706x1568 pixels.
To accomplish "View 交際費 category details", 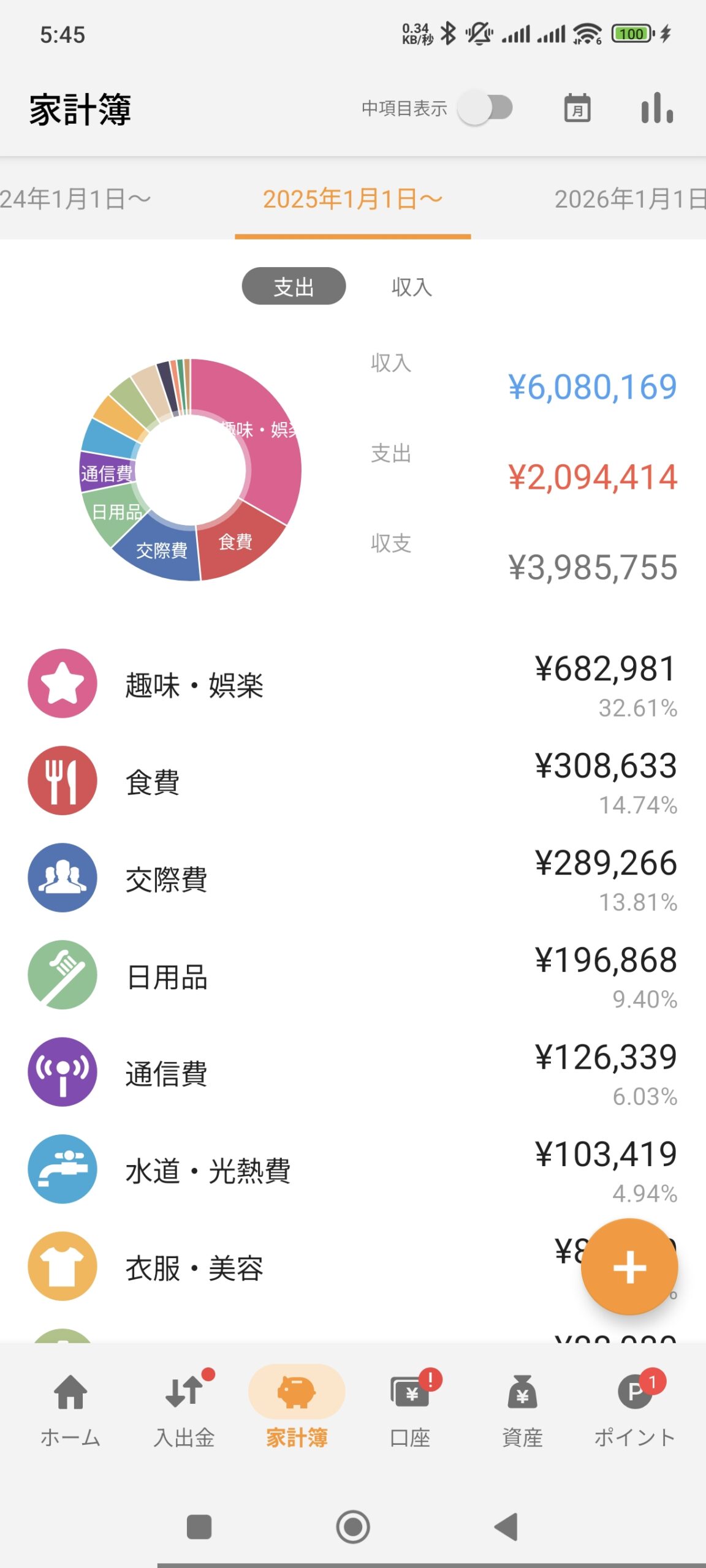I will coord(353,878).
